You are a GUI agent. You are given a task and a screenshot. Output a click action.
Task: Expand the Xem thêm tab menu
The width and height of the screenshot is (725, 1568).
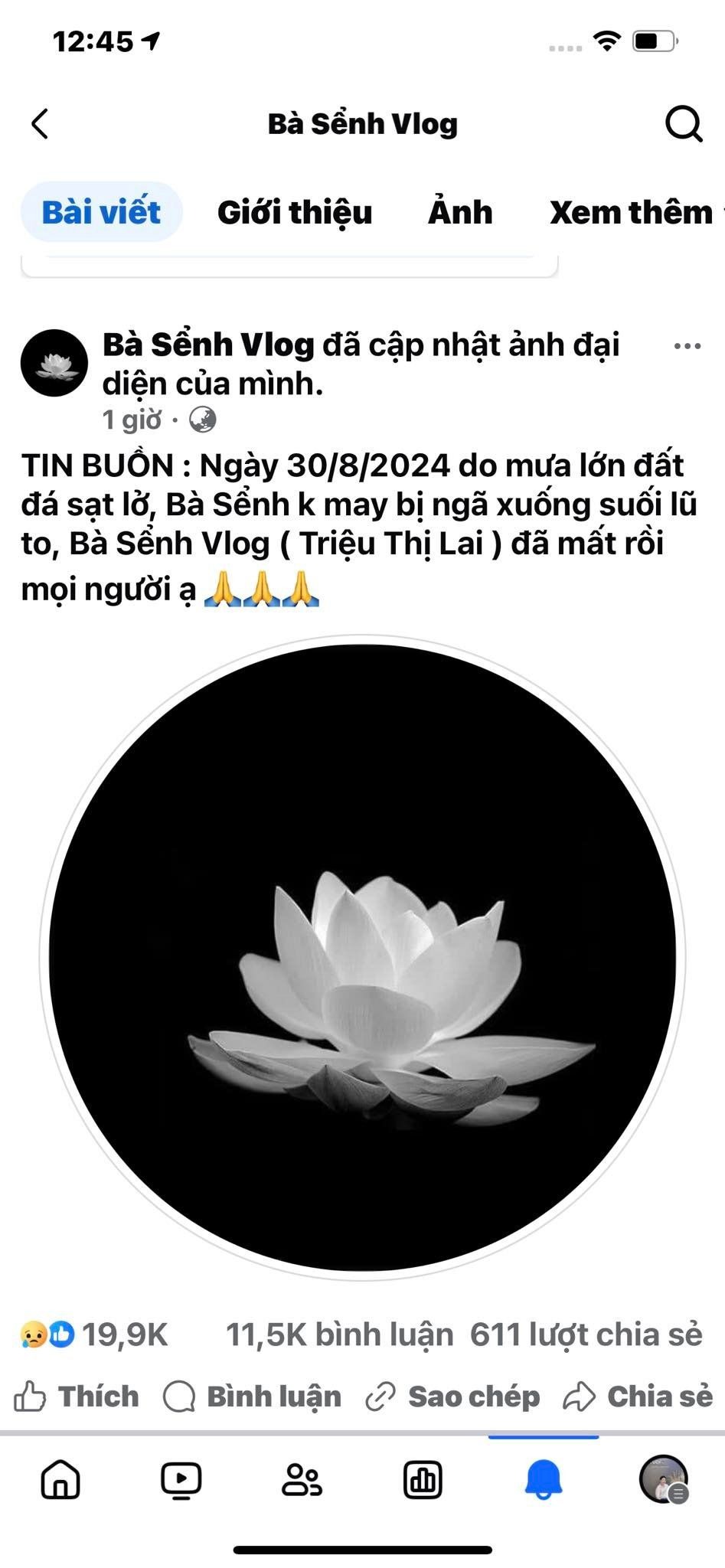click(632, 212)
